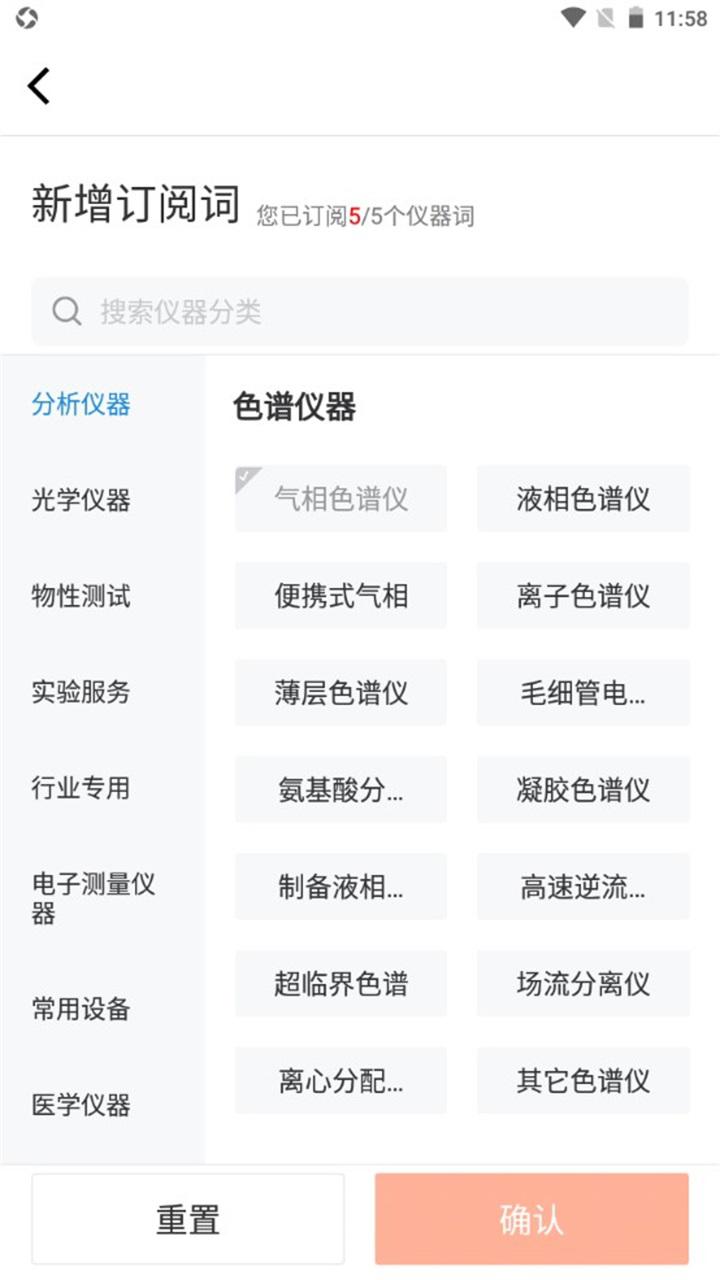Switch to 行业专用 category
This screenshot has height=1280, width=720.
[x=81, y=788]
